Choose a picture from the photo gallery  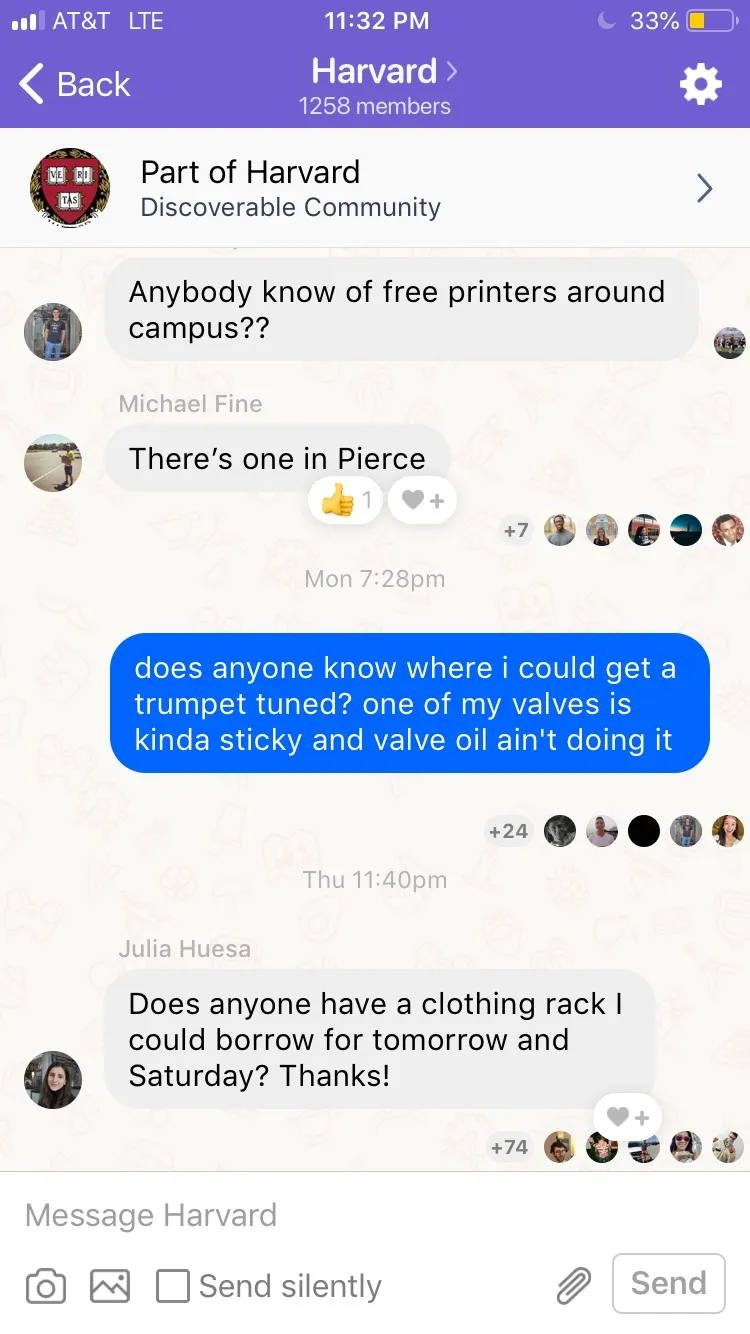pyautogui.click(x=110, y=1286)
